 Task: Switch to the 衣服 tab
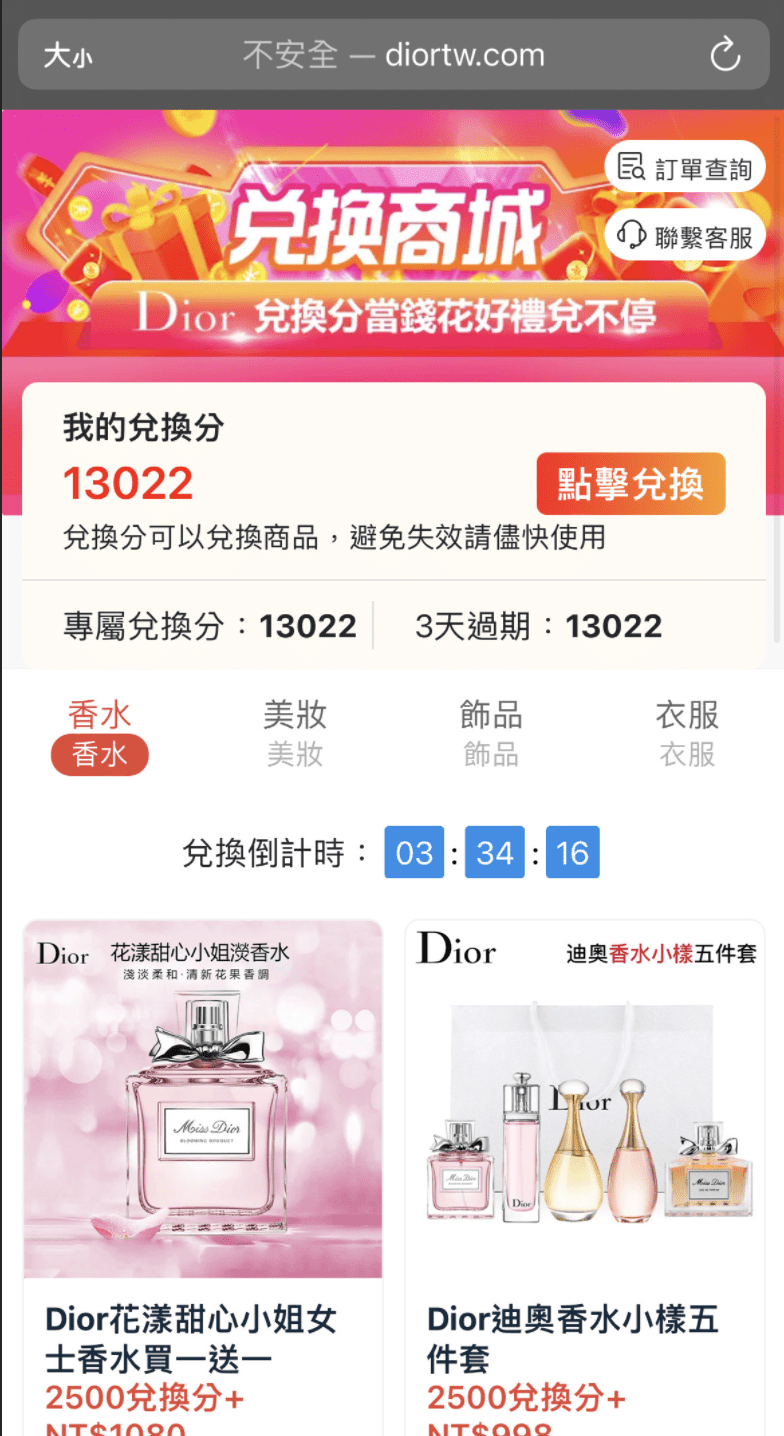click(687, 734)
